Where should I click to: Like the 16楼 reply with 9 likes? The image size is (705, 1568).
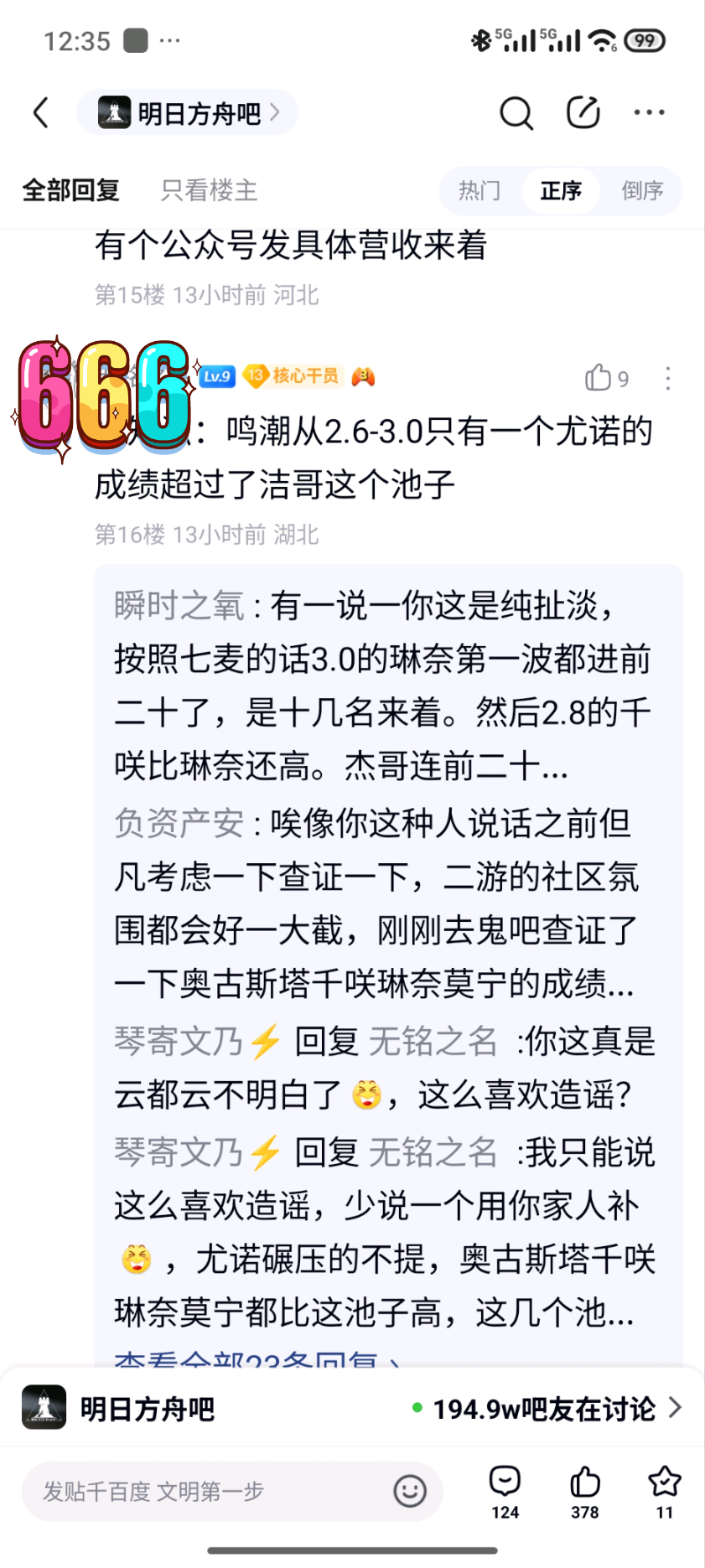tap(607, 378)
